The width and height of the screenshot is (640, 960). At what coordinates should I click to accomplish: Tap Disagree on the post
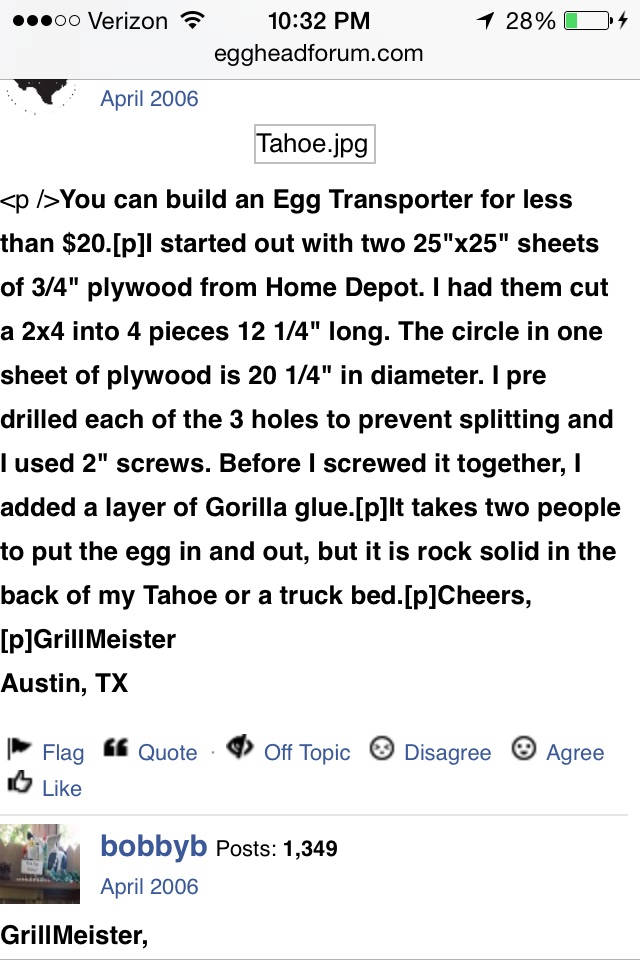431,751
